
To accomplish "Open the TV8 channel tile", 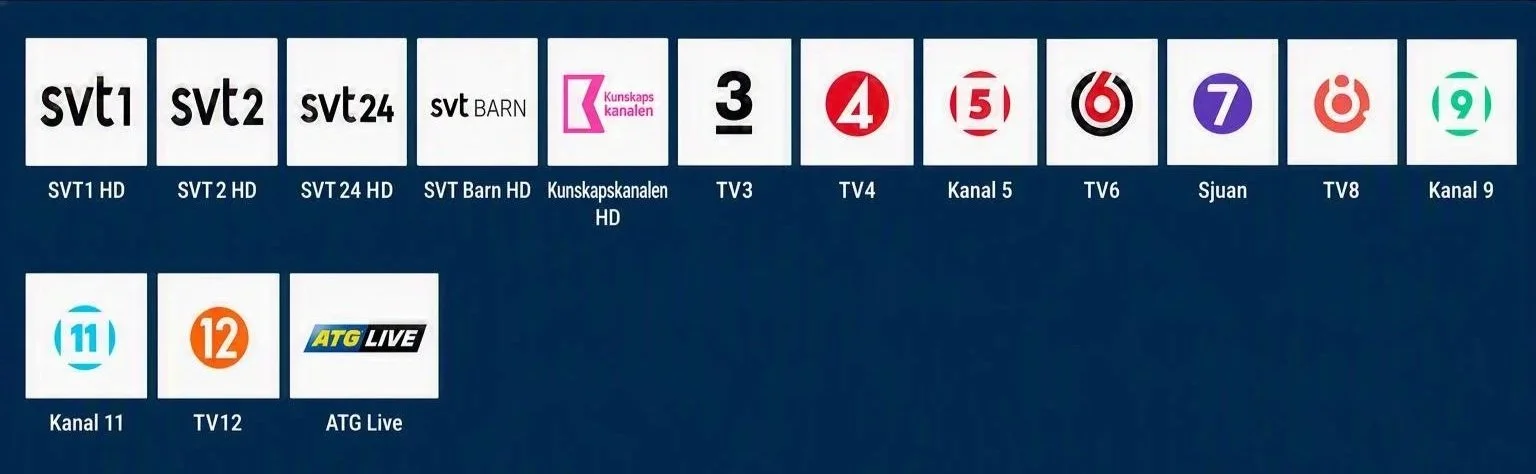I will point(1342,102).
